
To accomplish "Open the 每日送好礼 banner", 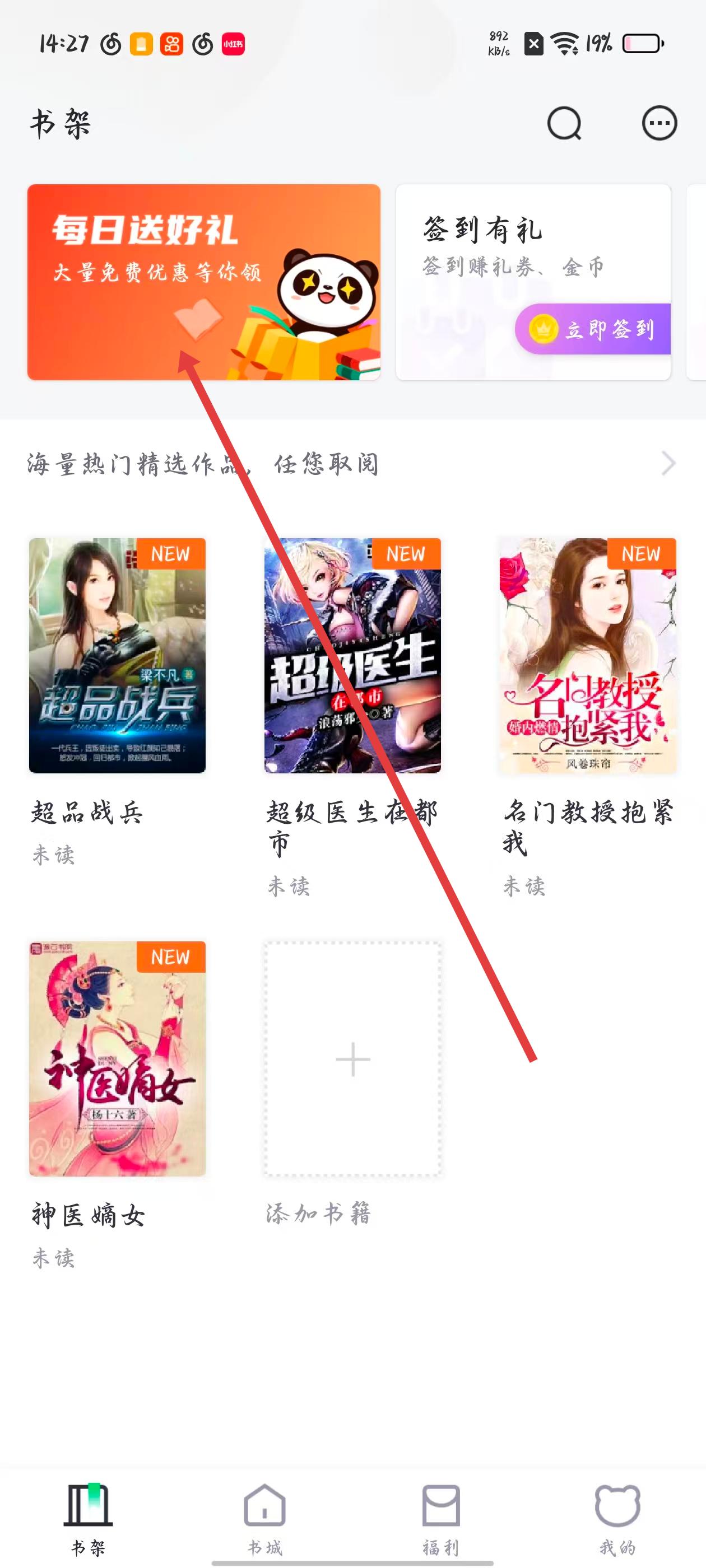I will click(x=203, y=282).
